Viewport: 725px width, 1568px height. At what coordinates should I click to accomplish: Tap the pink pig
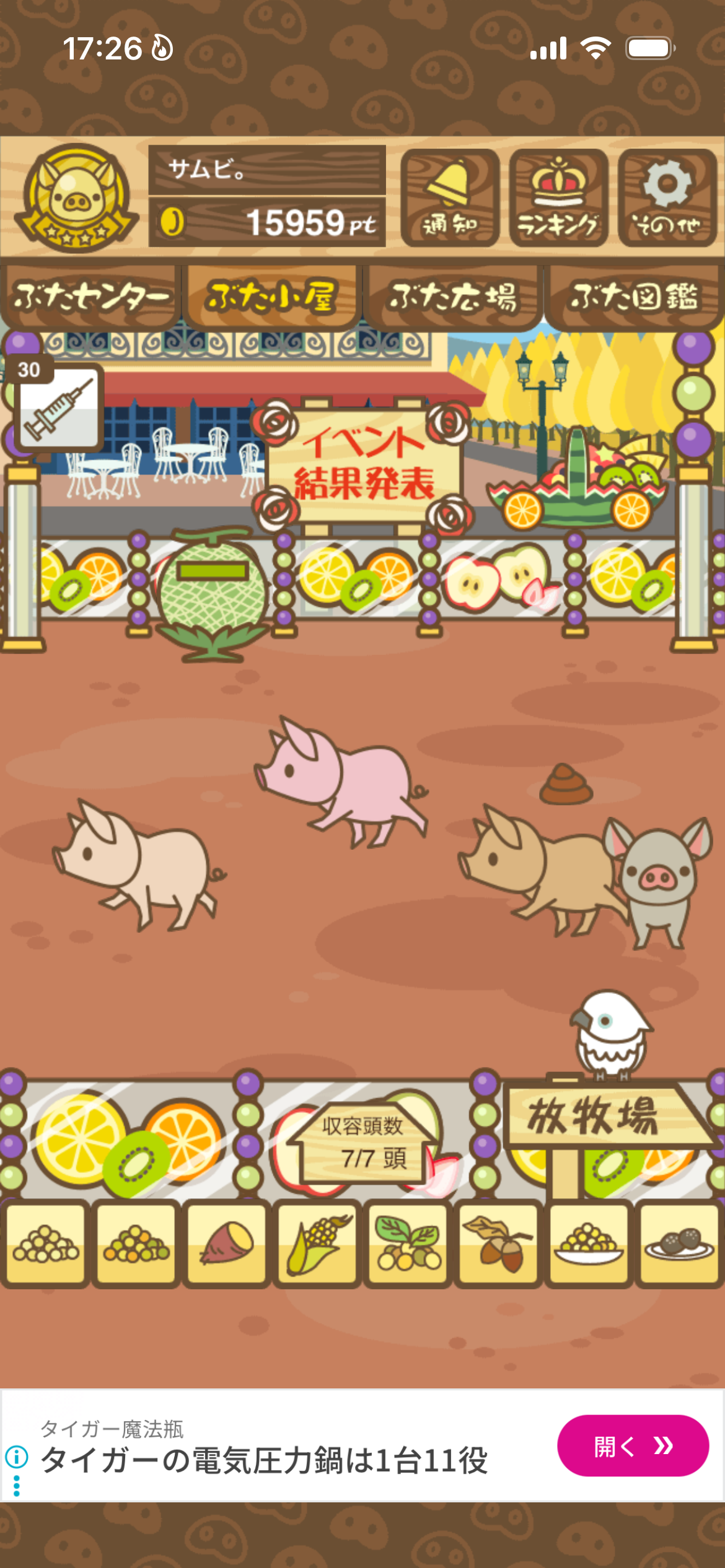click(341, 780)
